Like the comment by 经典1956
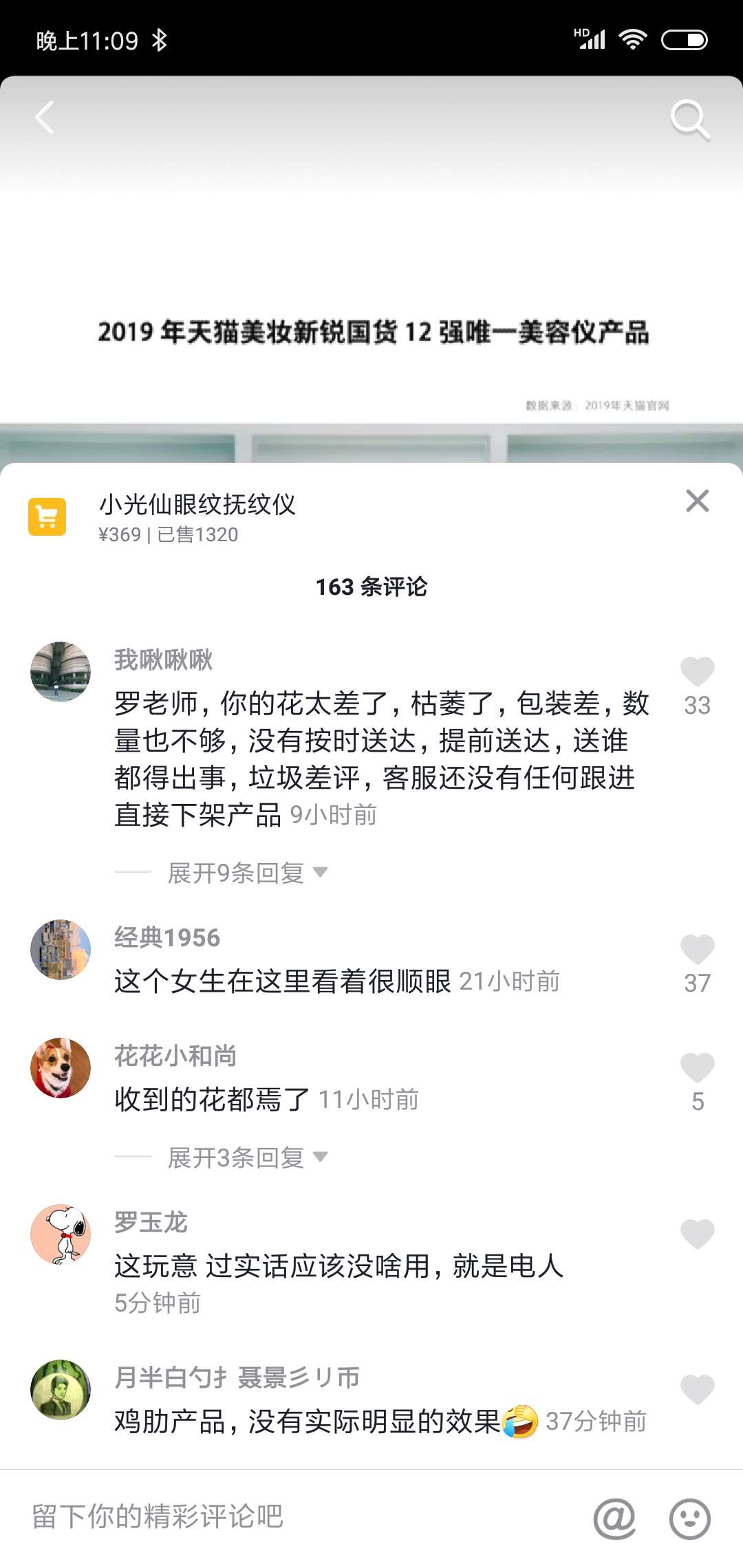 (697, 950)
